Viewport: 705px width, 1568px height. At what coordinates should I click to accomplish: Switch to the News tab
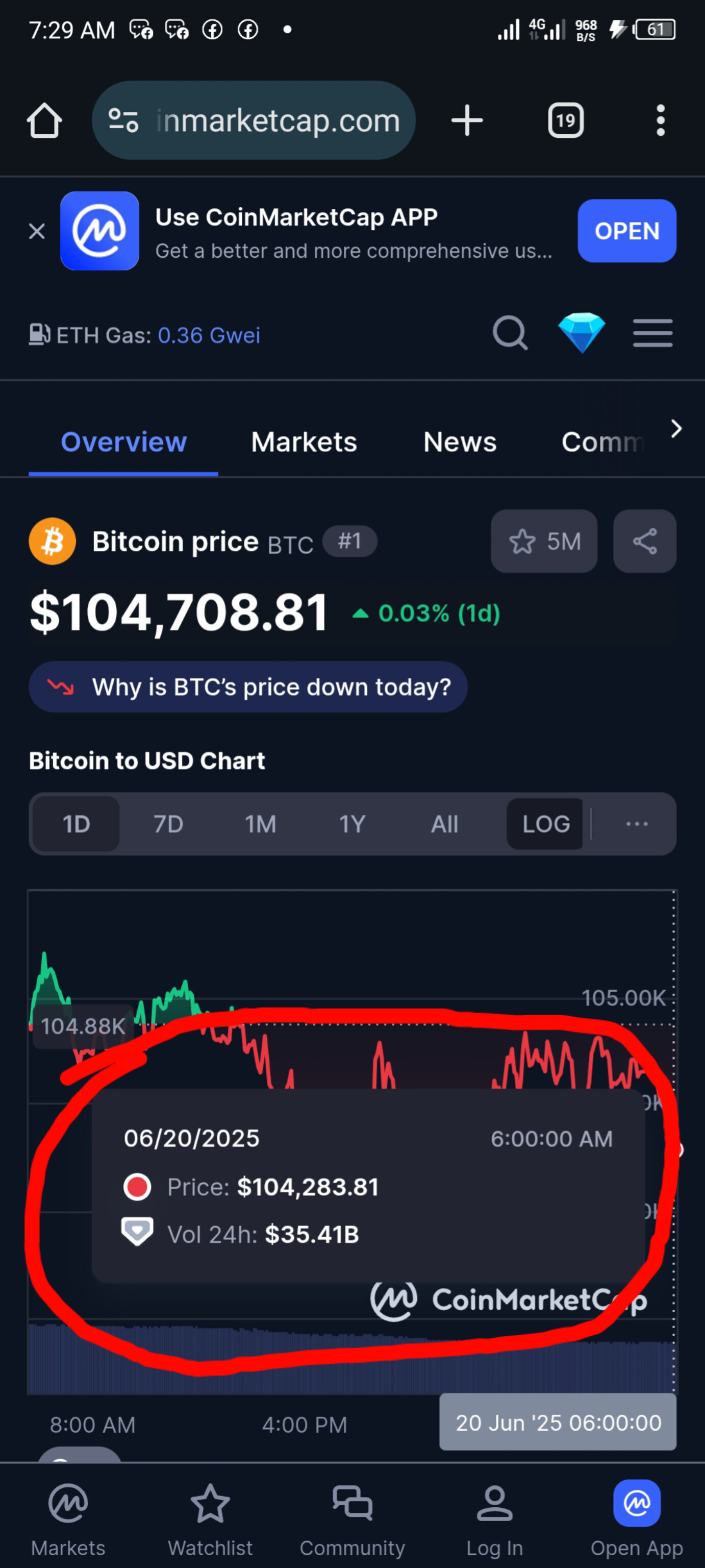click(460, 442)
